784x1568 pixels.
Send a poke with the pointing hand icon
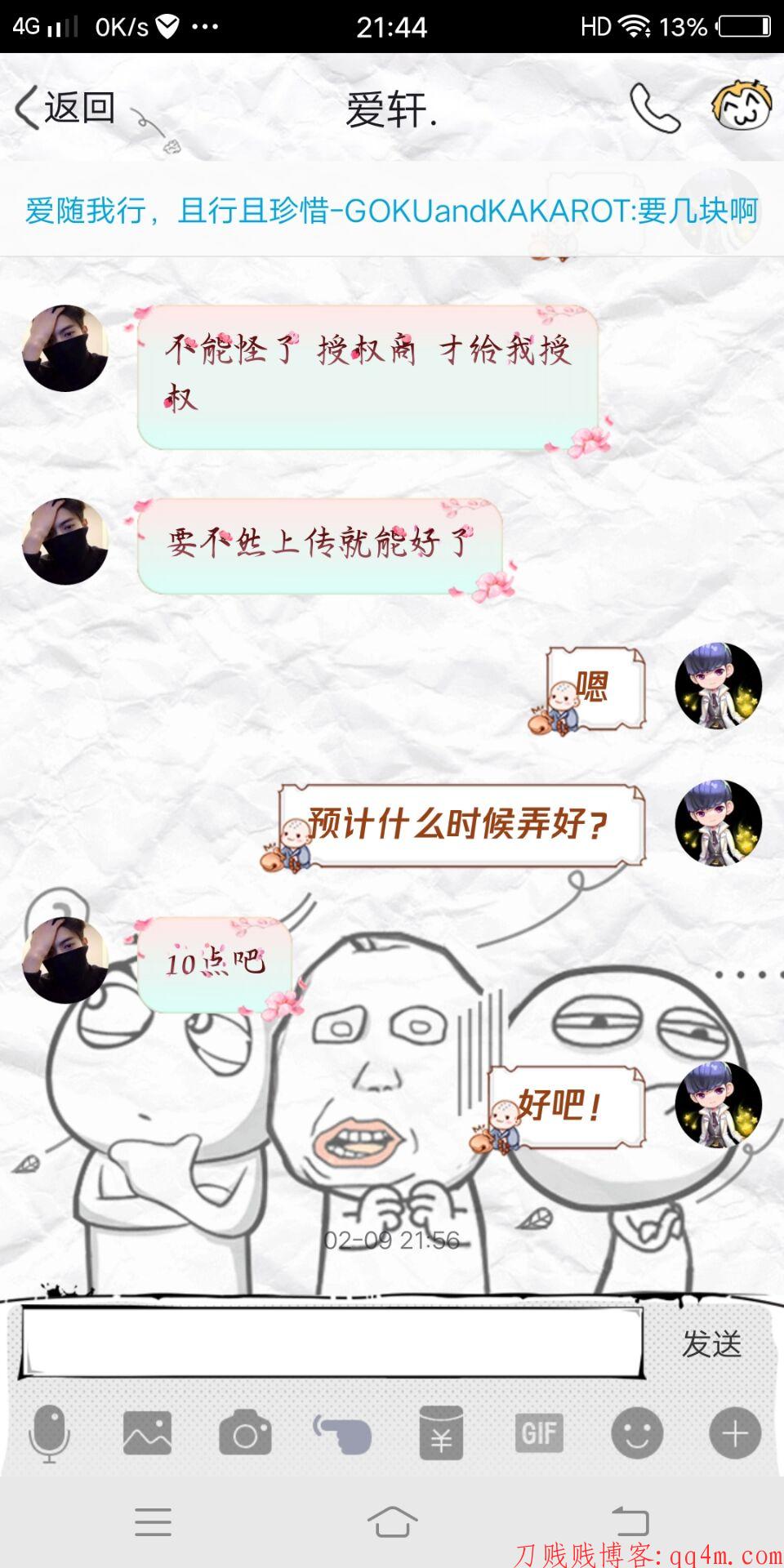[x=343, y=1433]
